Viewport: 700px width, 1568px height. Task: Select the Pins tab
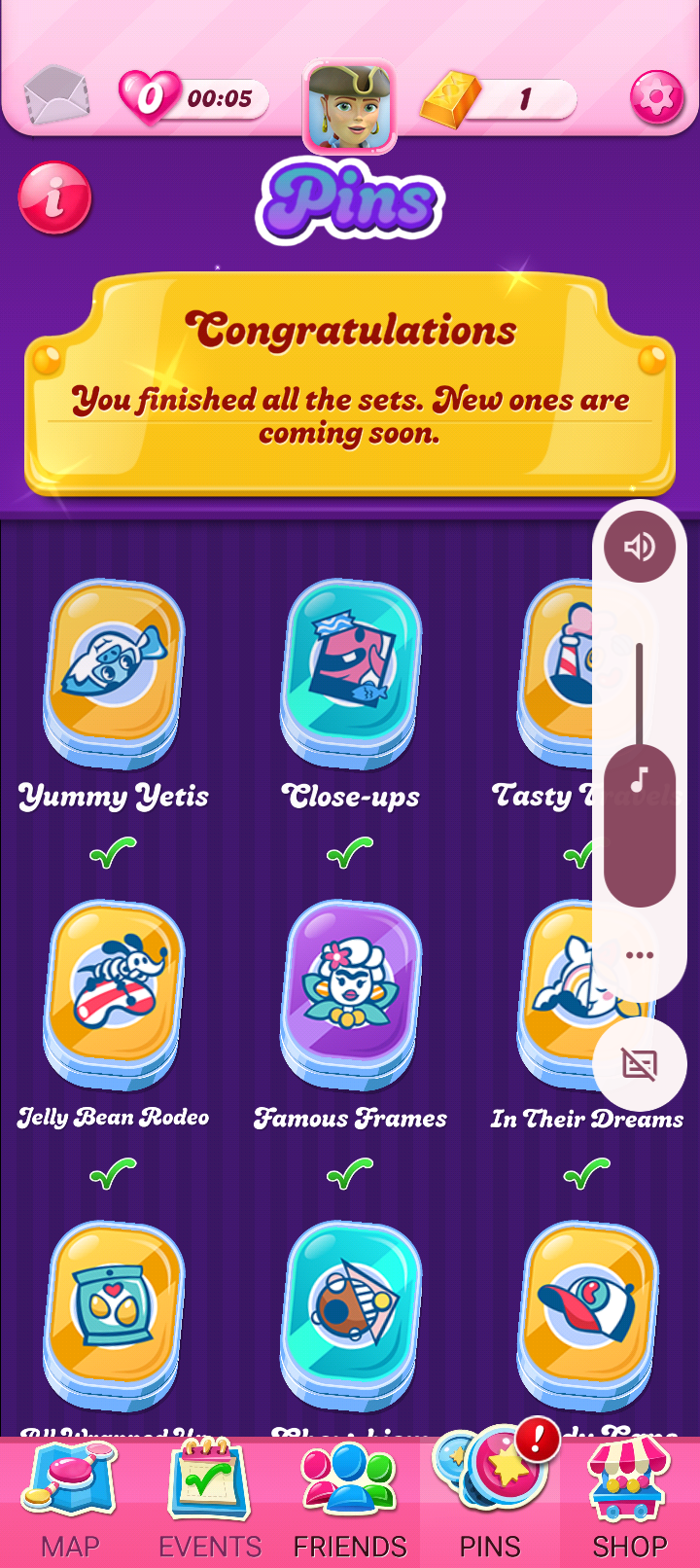pos(490,1503)
